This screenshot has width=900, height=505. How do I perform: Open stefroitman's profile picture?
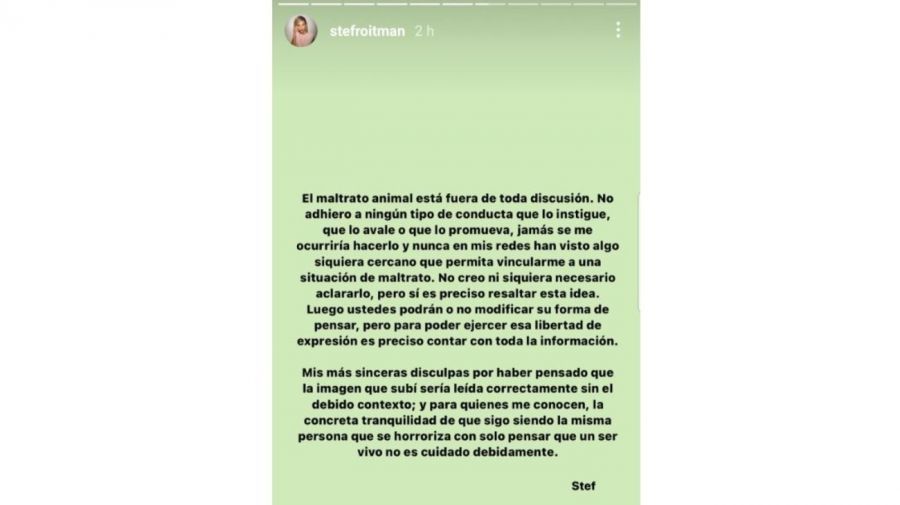click(301, 31)
